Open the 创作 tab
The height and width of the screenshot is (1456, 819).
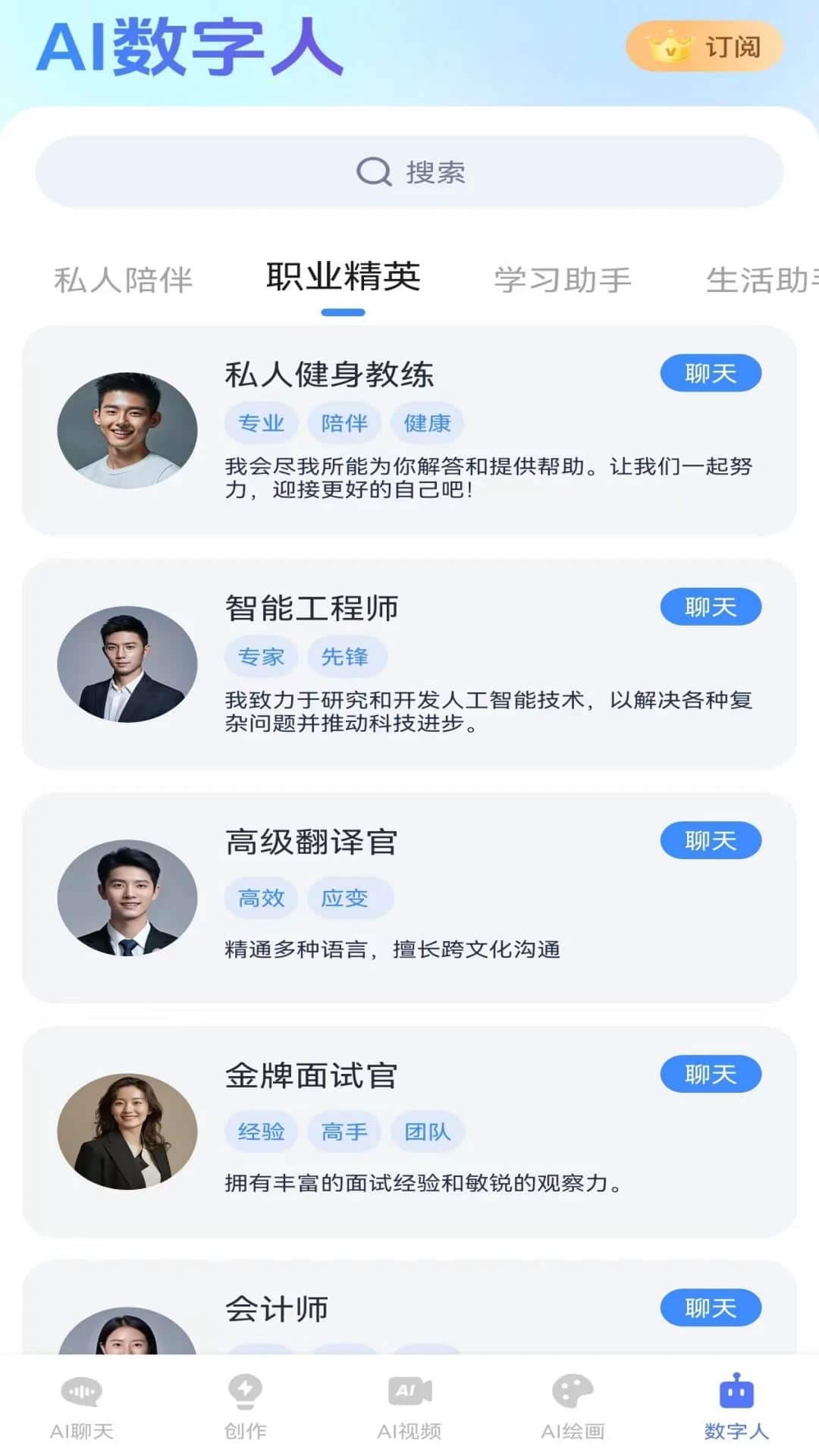click(x=245, y=1407)
